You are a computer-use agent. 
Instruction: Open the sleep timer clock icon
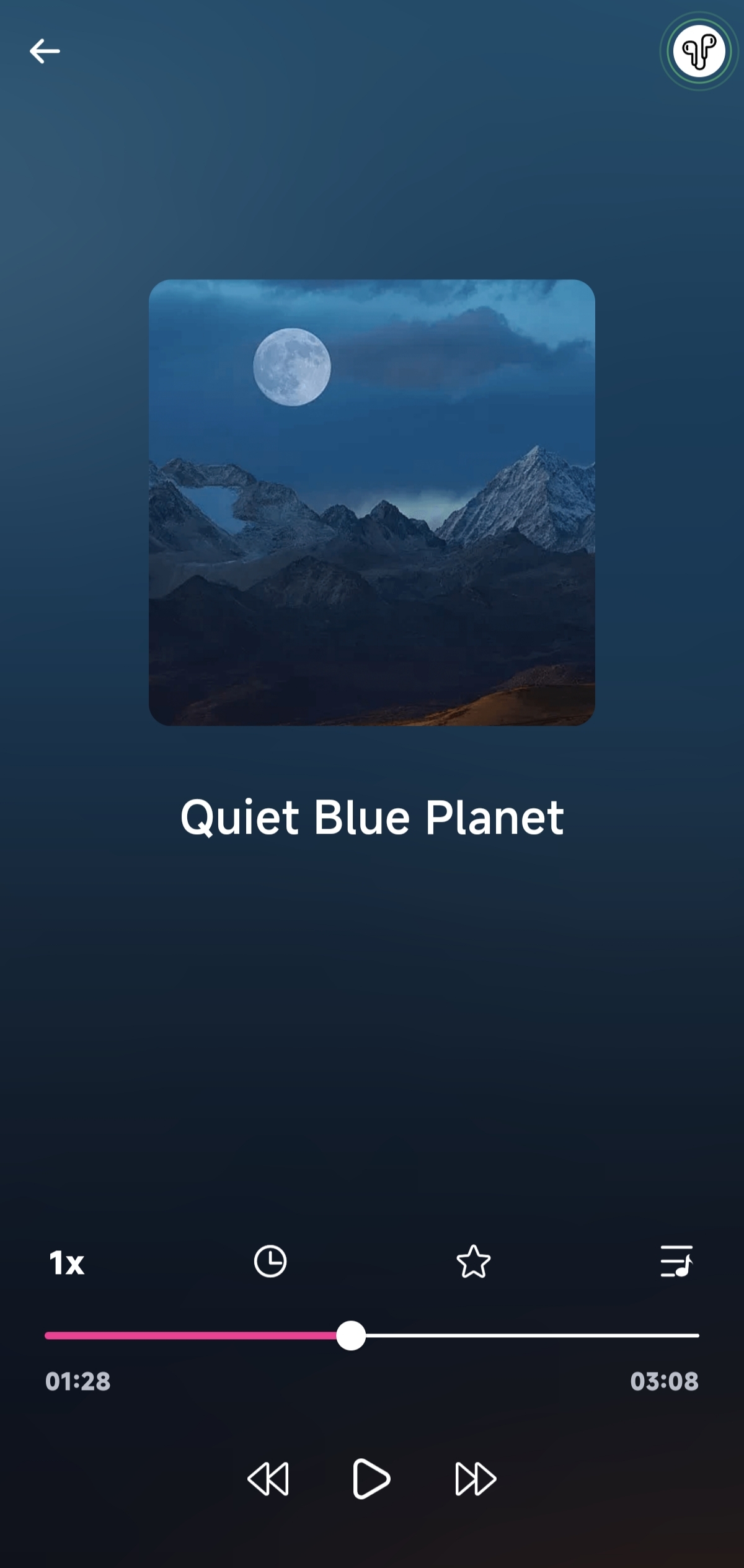pyautogui.click(x=270, y=1261)
